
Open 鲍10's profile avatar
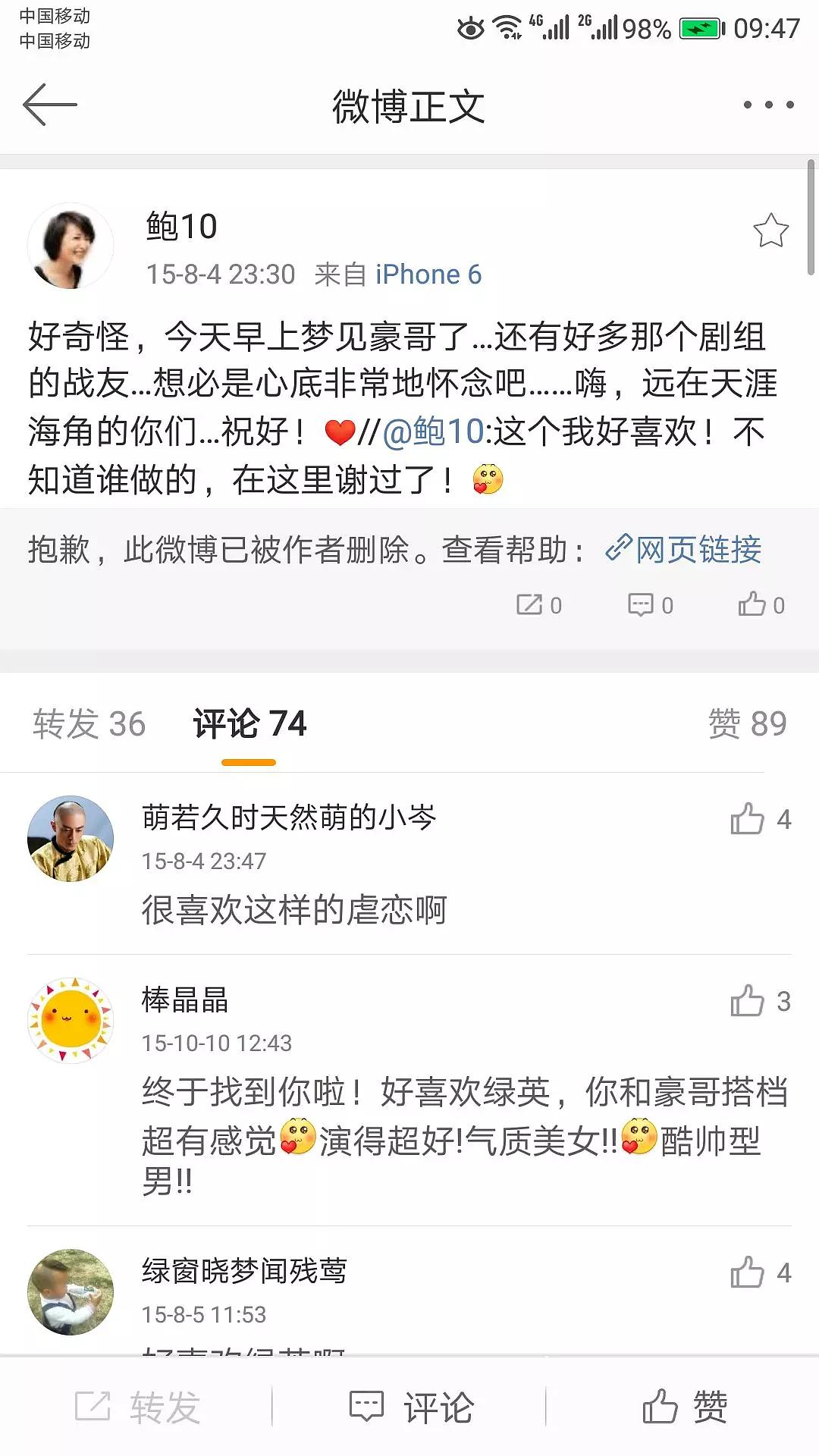71,246
